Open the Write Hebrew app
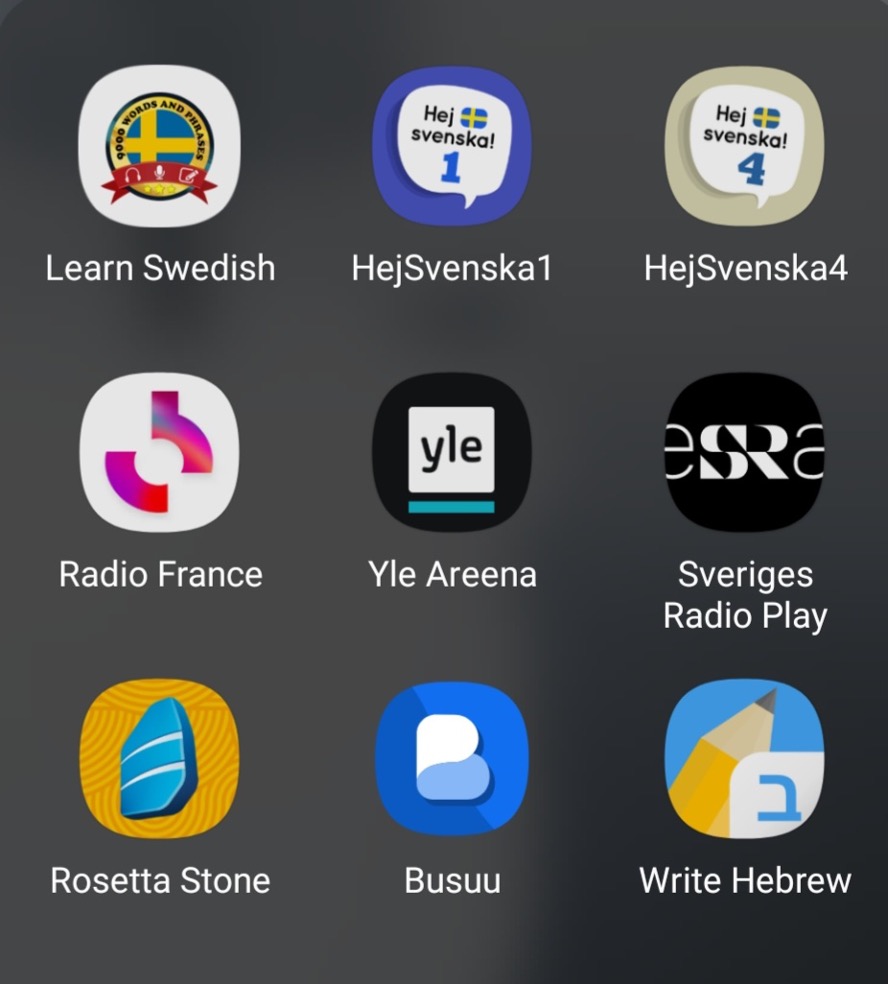The image size is (888, 984). 745,758
